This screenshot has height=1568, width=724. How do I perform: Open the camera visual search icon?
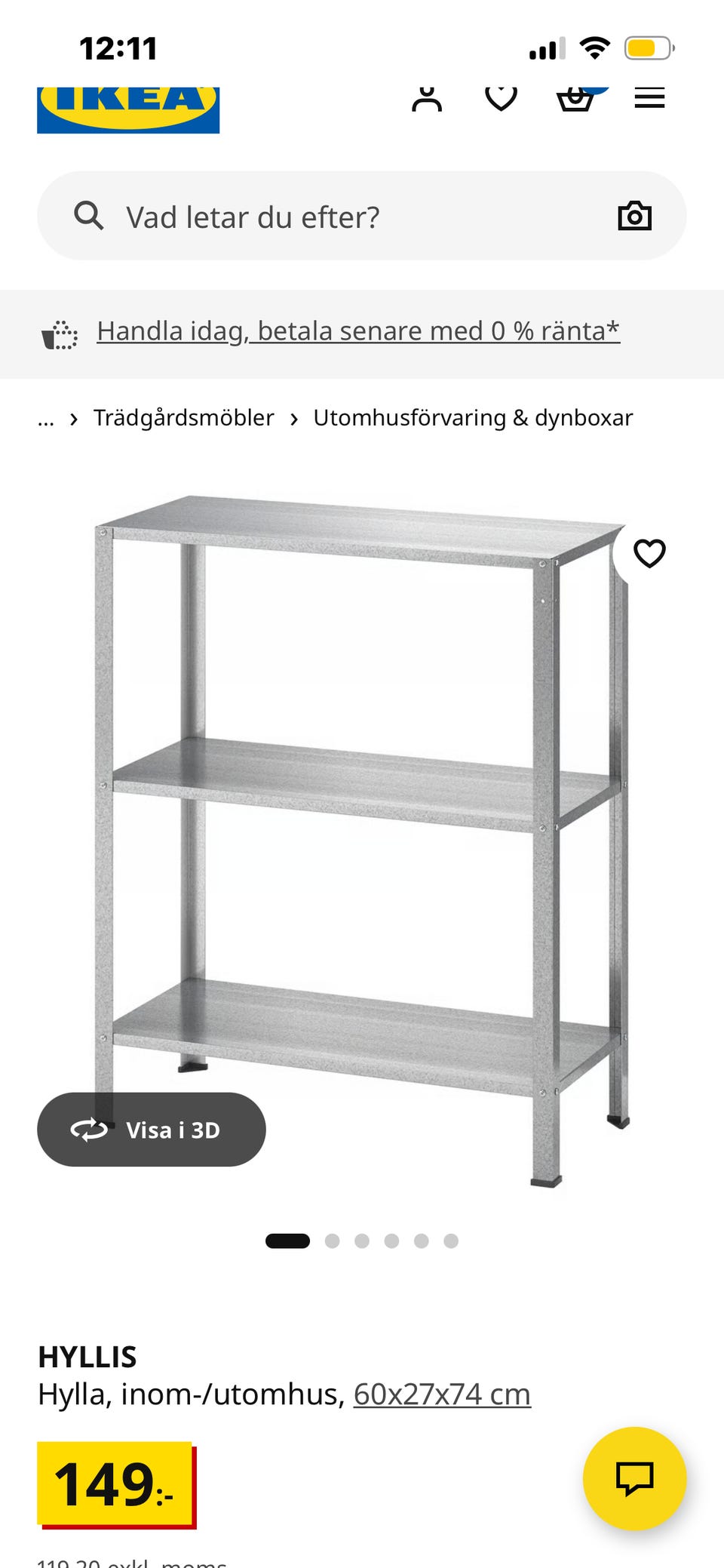coord(636,216)
